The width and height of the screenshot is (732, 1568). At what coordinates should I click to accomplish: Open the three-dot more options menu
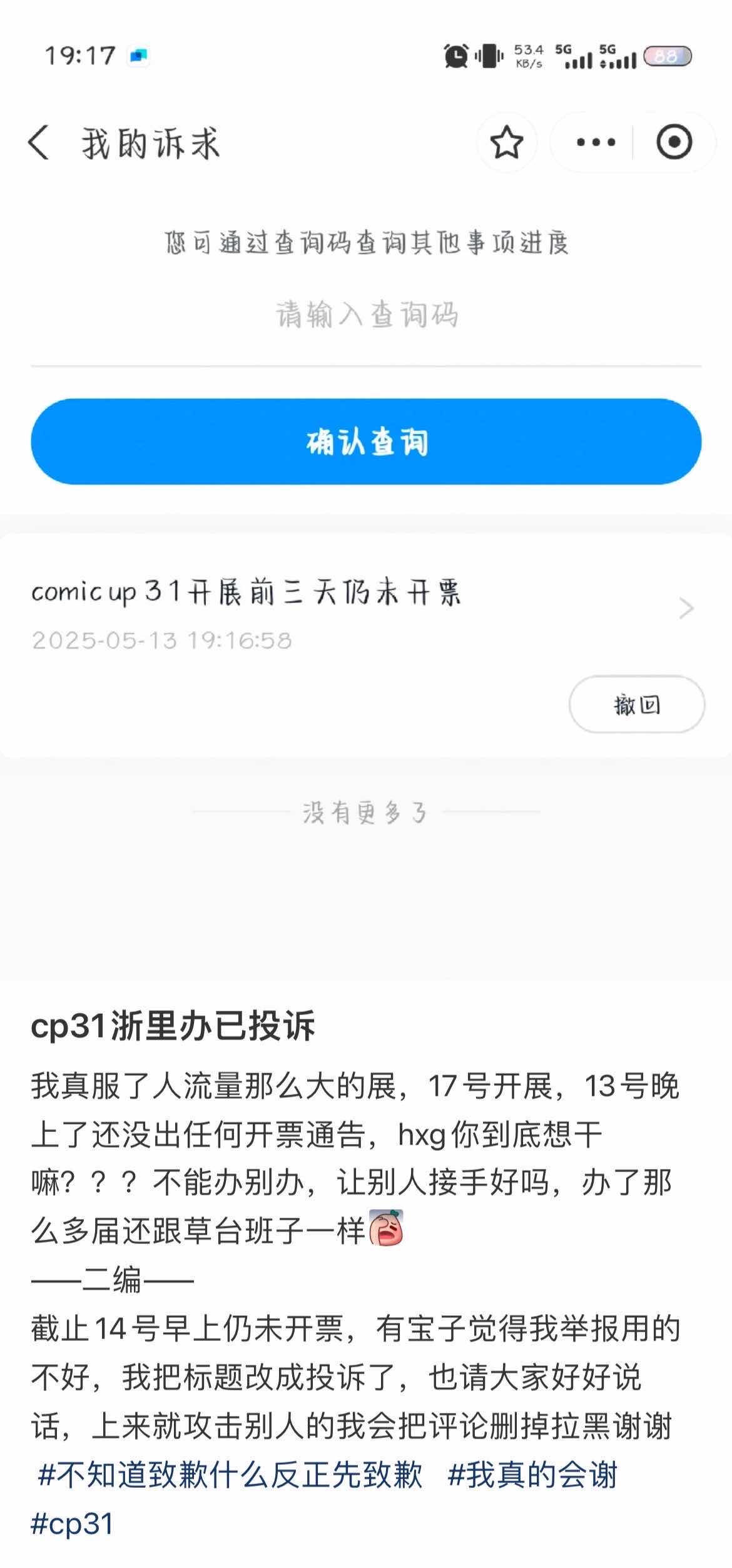596,143
